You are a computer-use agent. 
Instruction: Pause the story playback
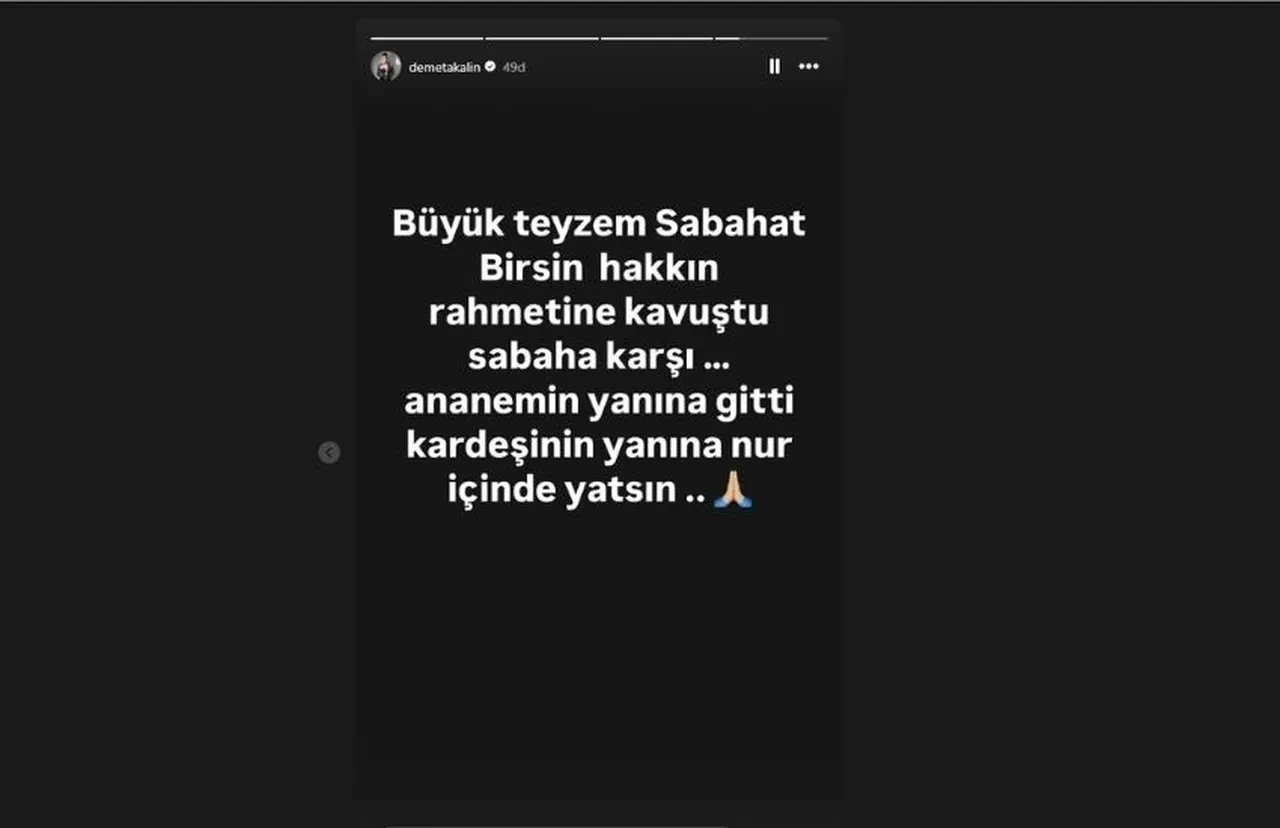(x=774, y=66)
